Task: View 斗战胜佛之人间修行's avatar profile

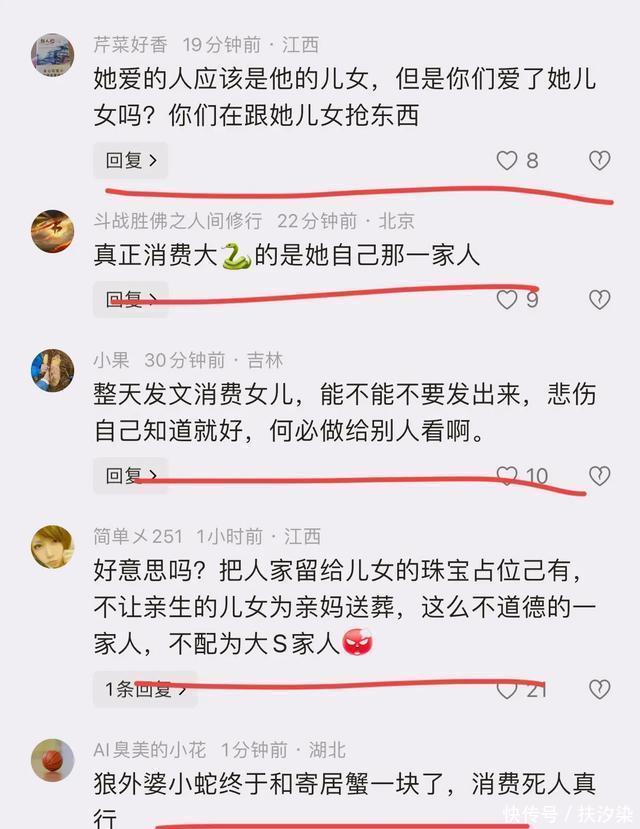Action: tap(52, 230)
